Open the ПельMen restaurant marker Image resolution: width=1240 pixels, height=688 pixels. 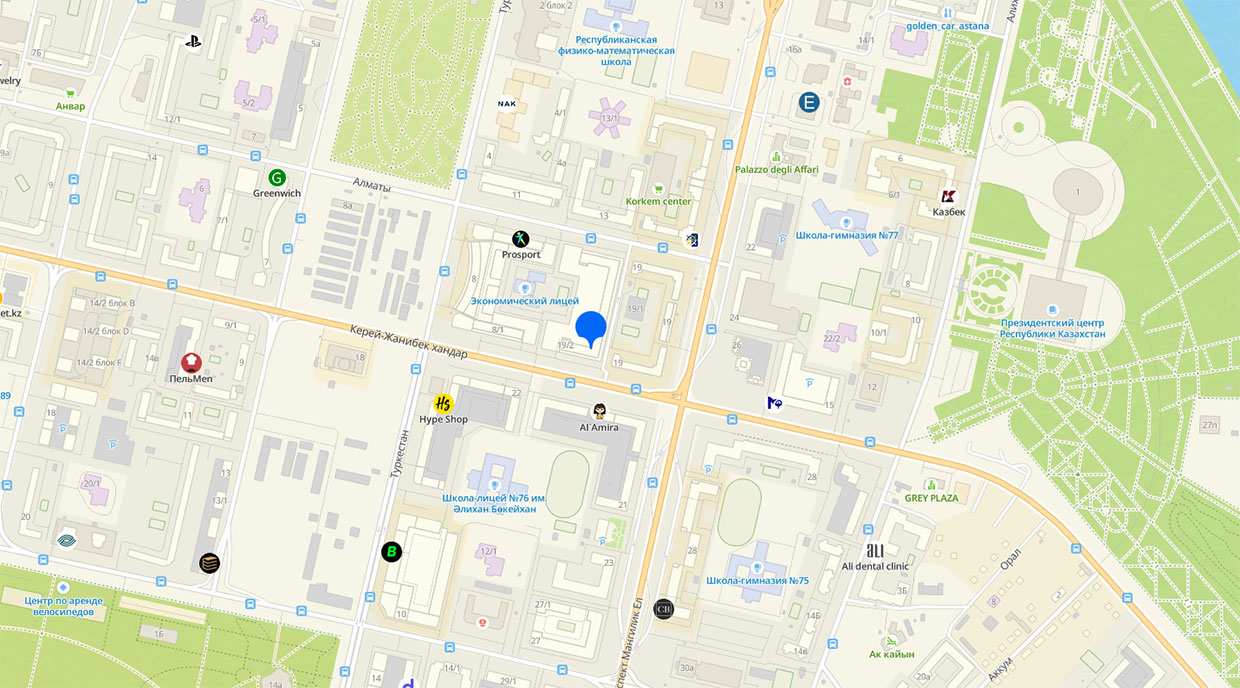[191, 363]
